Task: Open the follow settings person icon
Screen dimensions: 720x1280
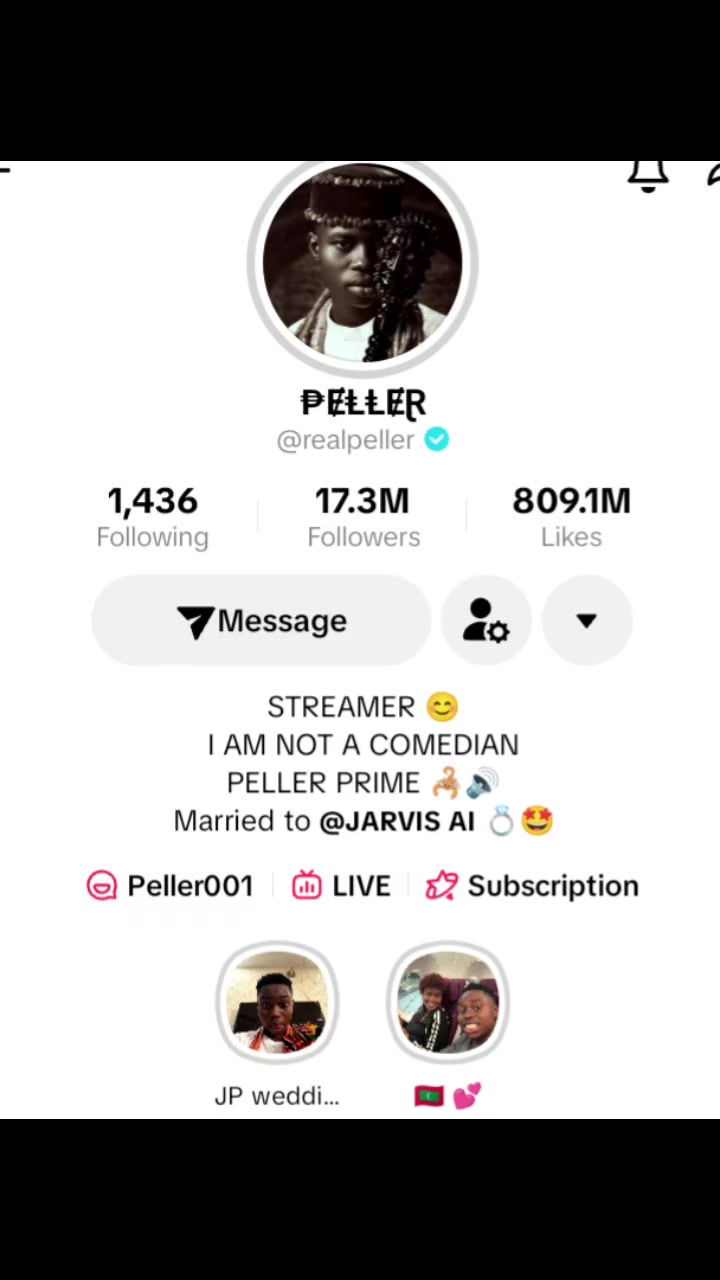Action: tap(486, 621)
